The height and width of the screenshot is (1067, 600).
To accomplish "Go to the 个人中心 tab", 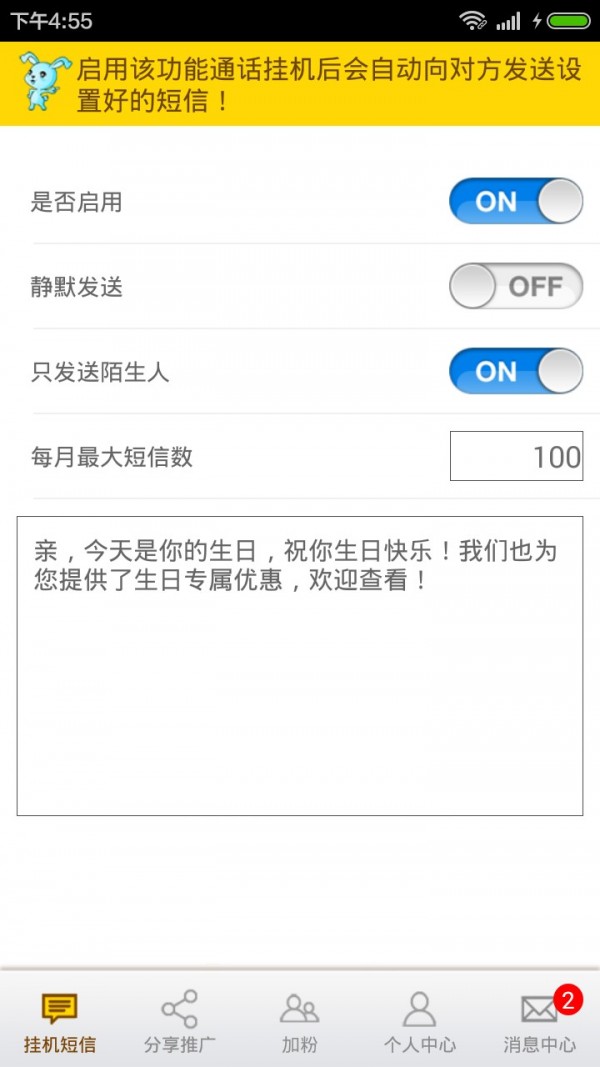I will click(420, 1021).
